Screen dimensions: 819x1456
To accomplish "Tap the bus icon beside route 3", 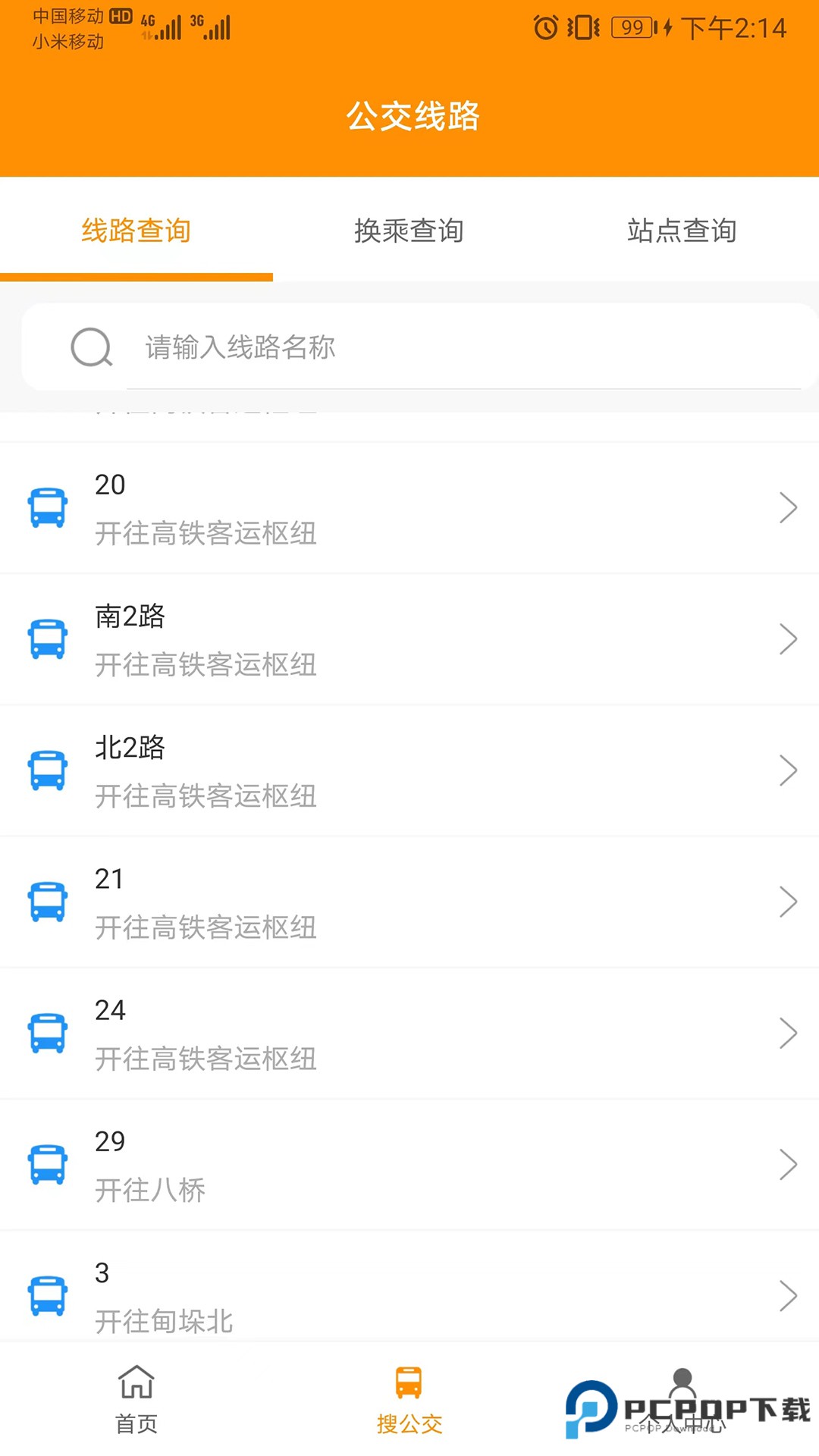I will (x=47, y=1295).
